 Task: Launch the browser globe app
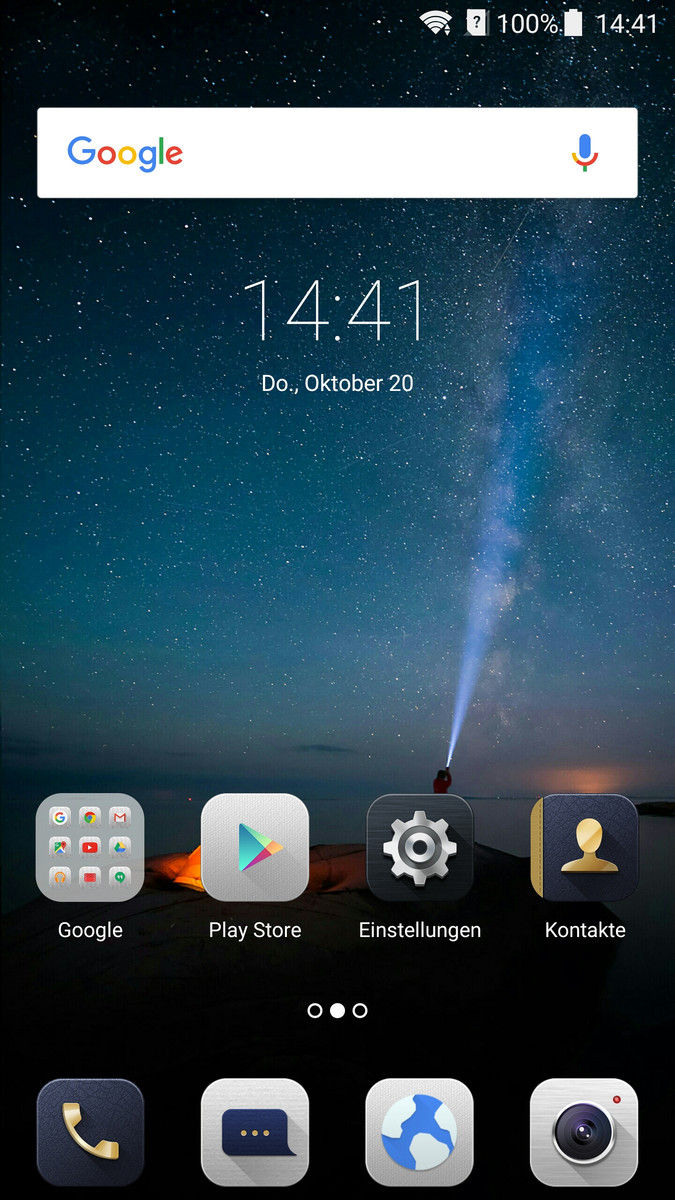420,1133
